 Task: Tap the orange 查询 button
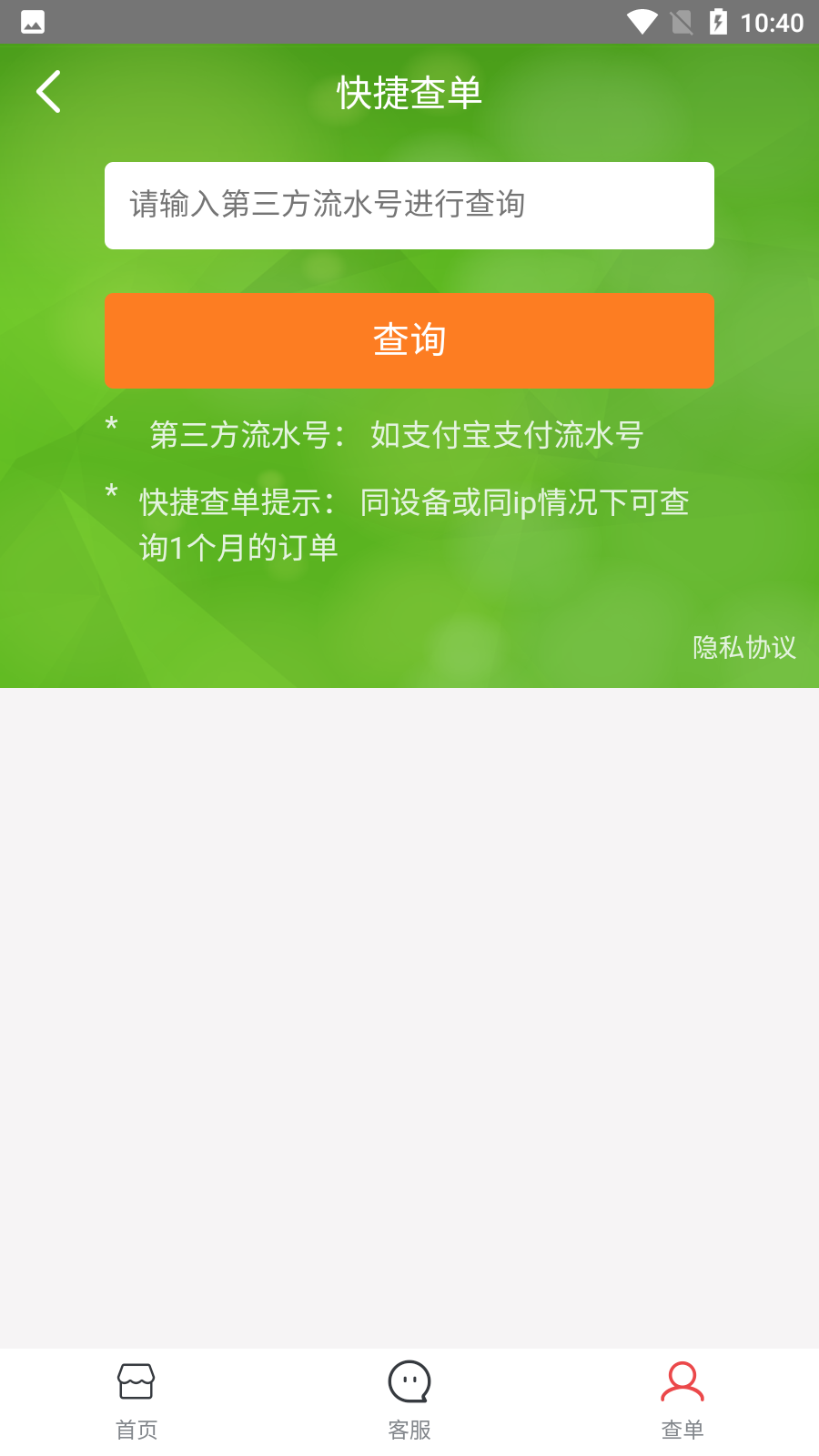(x=409, y=340)
